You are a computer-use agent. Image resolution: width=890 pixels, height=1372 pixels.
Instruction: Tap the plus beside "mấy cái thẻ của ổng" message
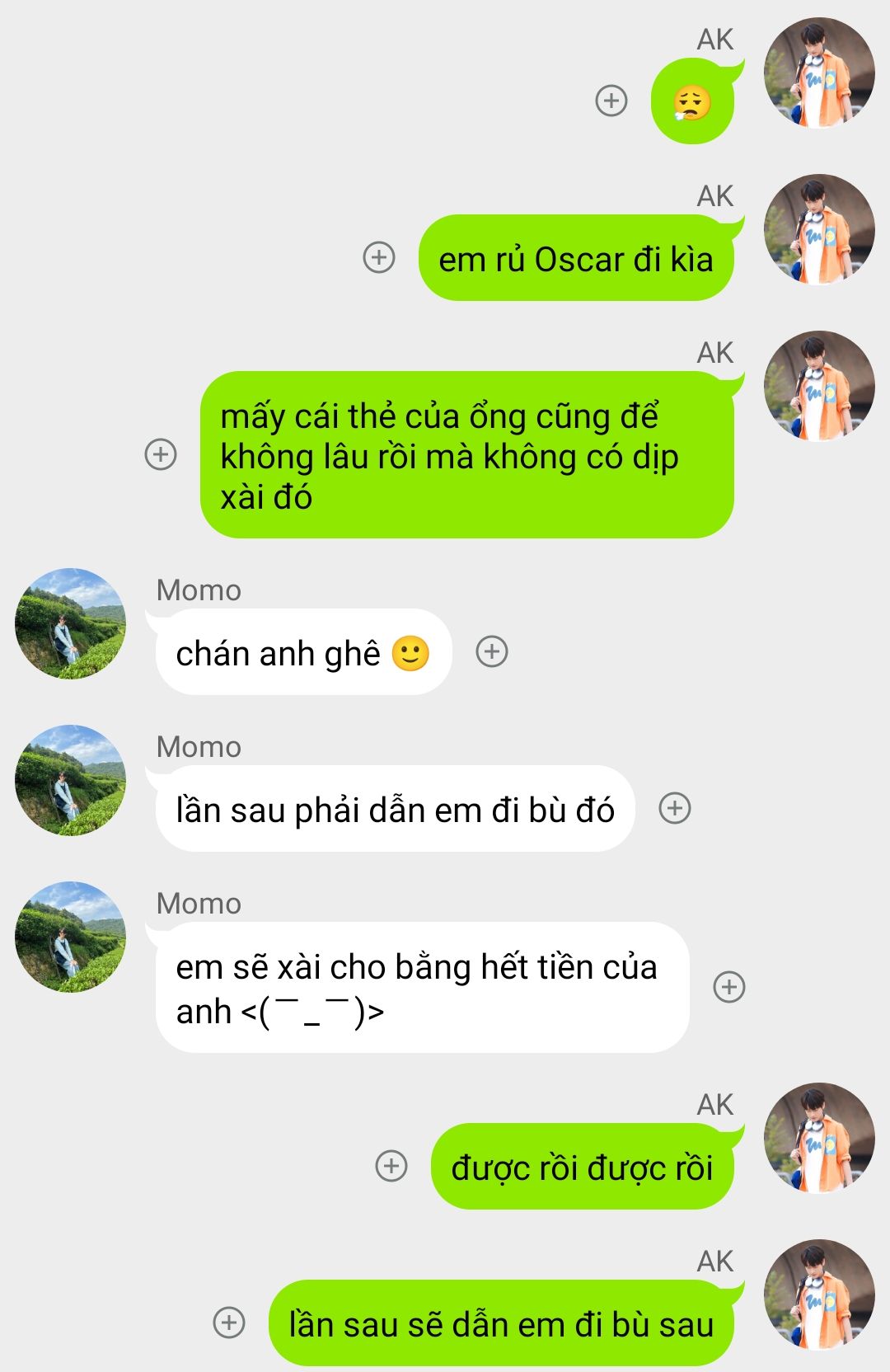click(161, 454)
